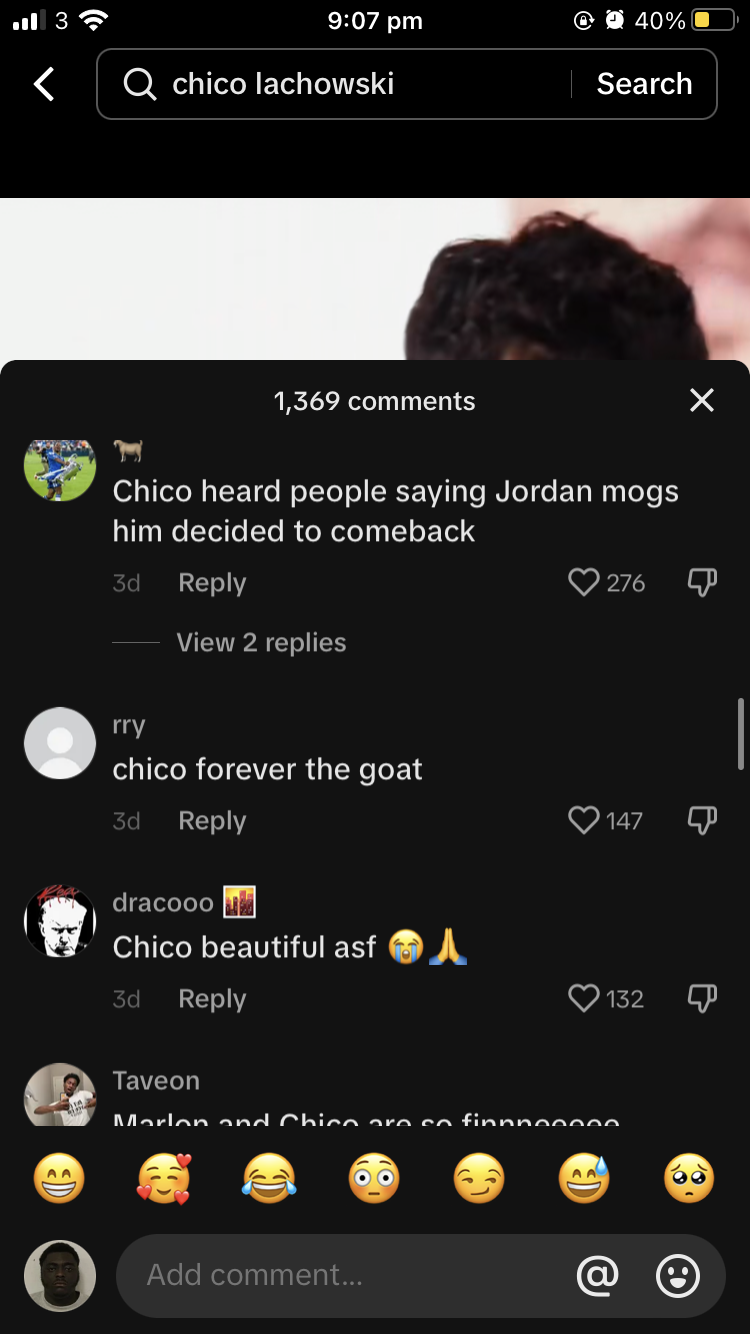The height and width of the screenshot is (1334, 750).
Task: Open Taveon's profile picture
Action: pyautogui.click(x=60, y=1095)
